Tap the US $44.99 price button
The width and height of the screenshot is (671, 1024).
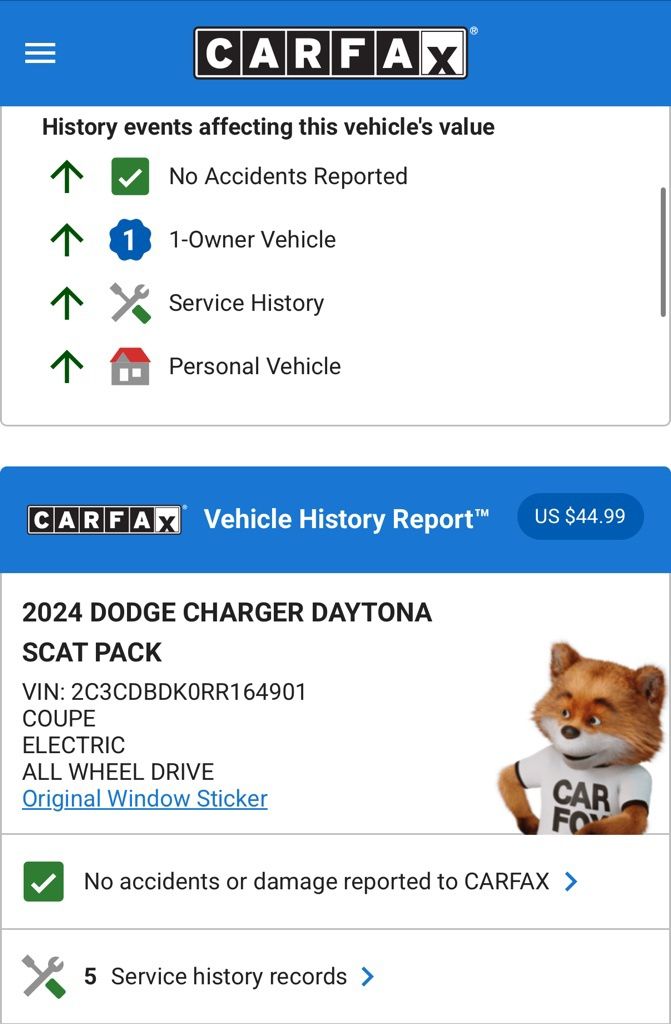point(580,517)
